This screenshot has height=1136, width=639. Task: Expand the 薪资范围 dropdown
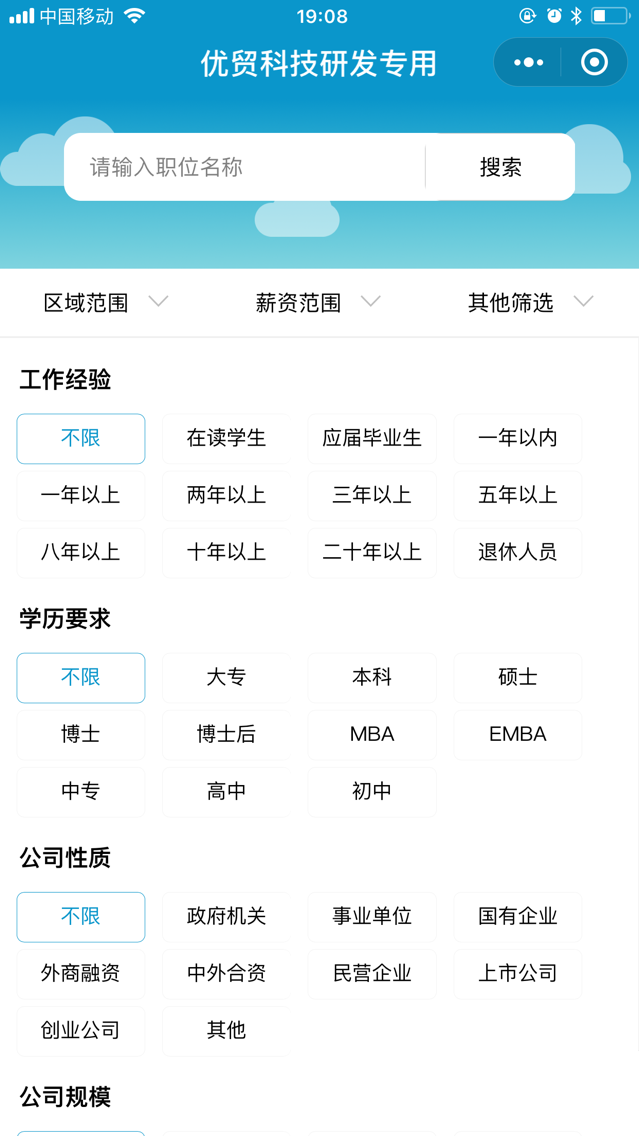318,302
